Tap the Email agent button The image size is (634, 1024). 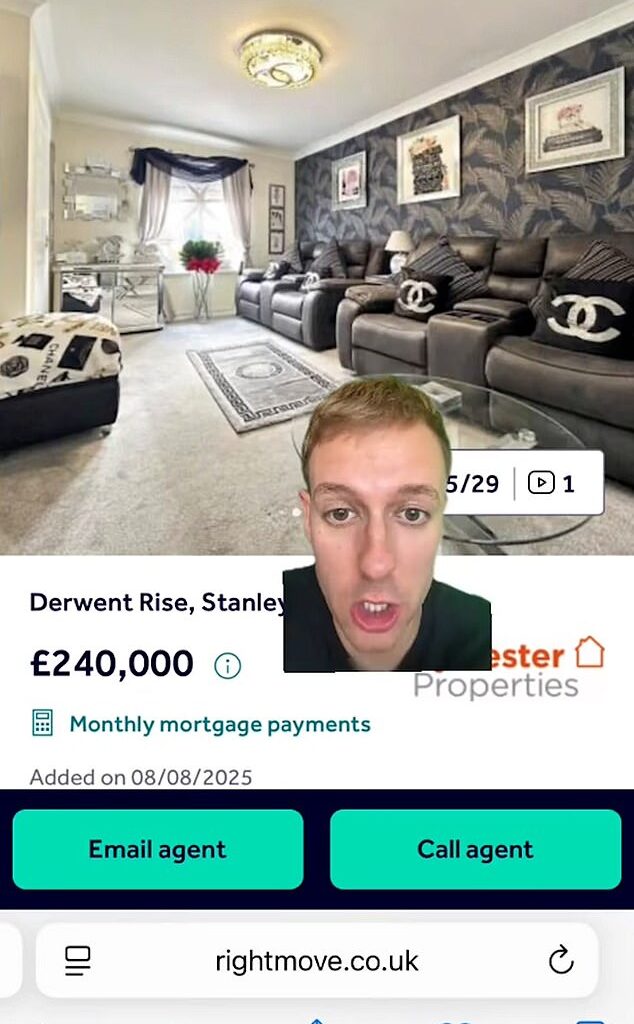pos(157,849)
